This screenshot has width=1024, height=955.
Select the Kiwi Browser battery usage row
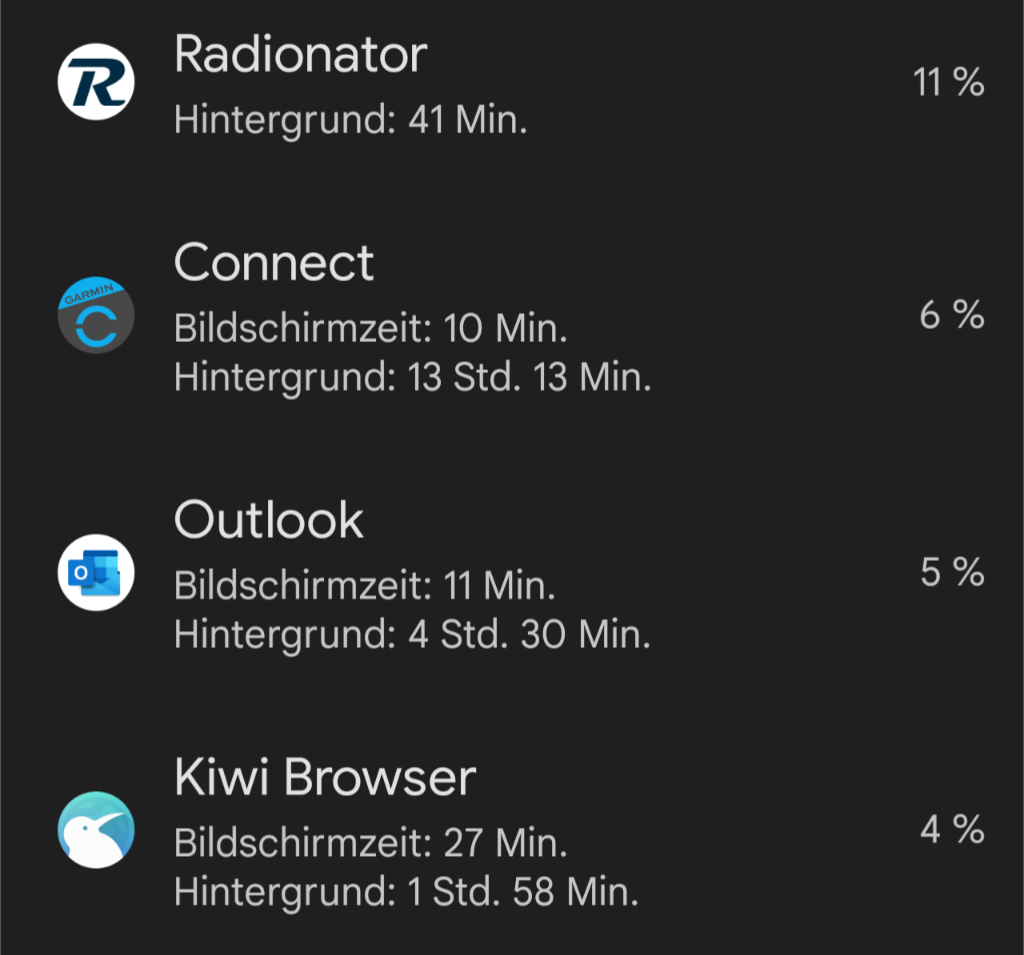coord(510,832)
